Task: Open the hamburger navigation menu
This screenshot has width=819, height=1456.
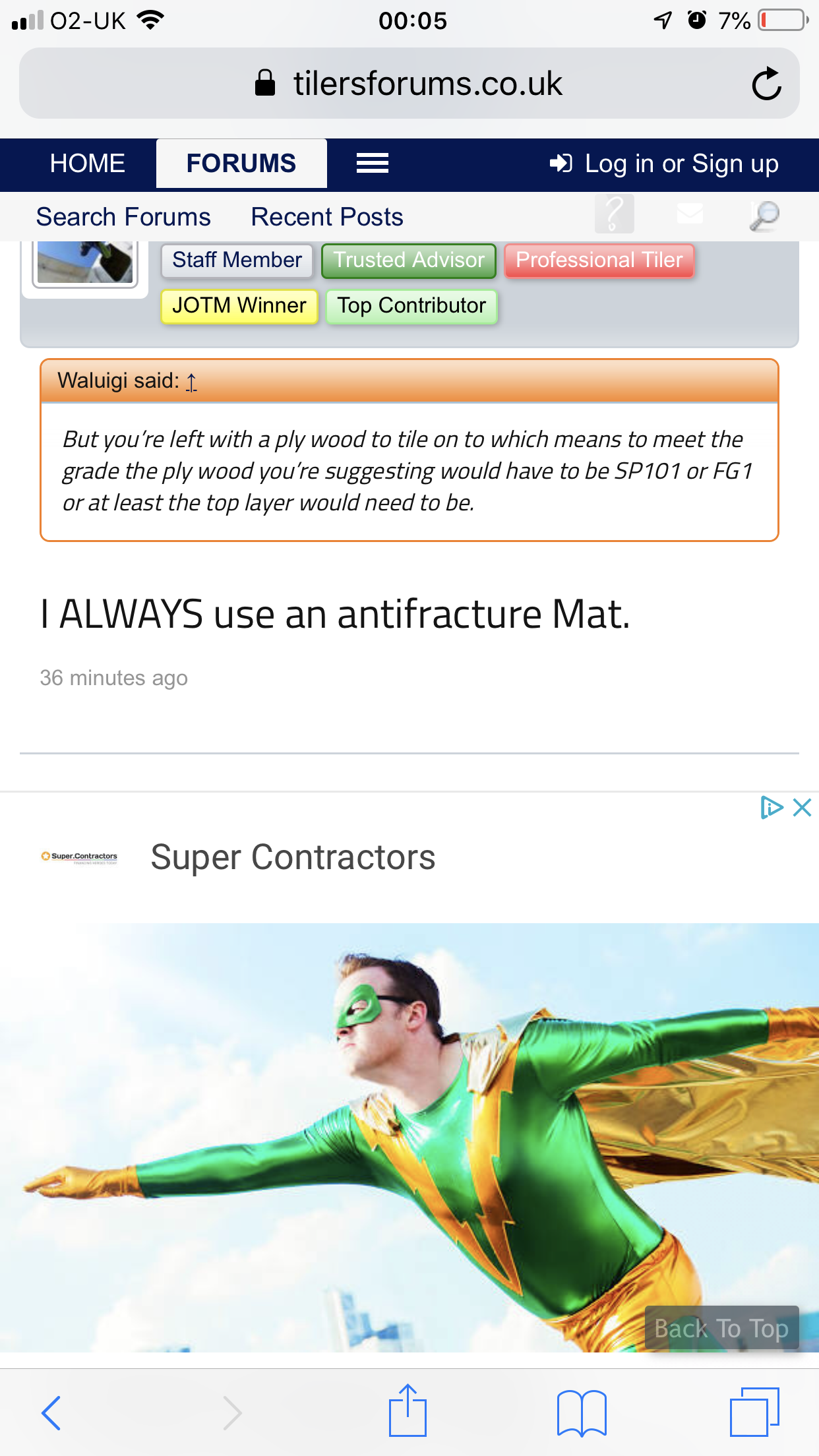Action: point(373,163)
